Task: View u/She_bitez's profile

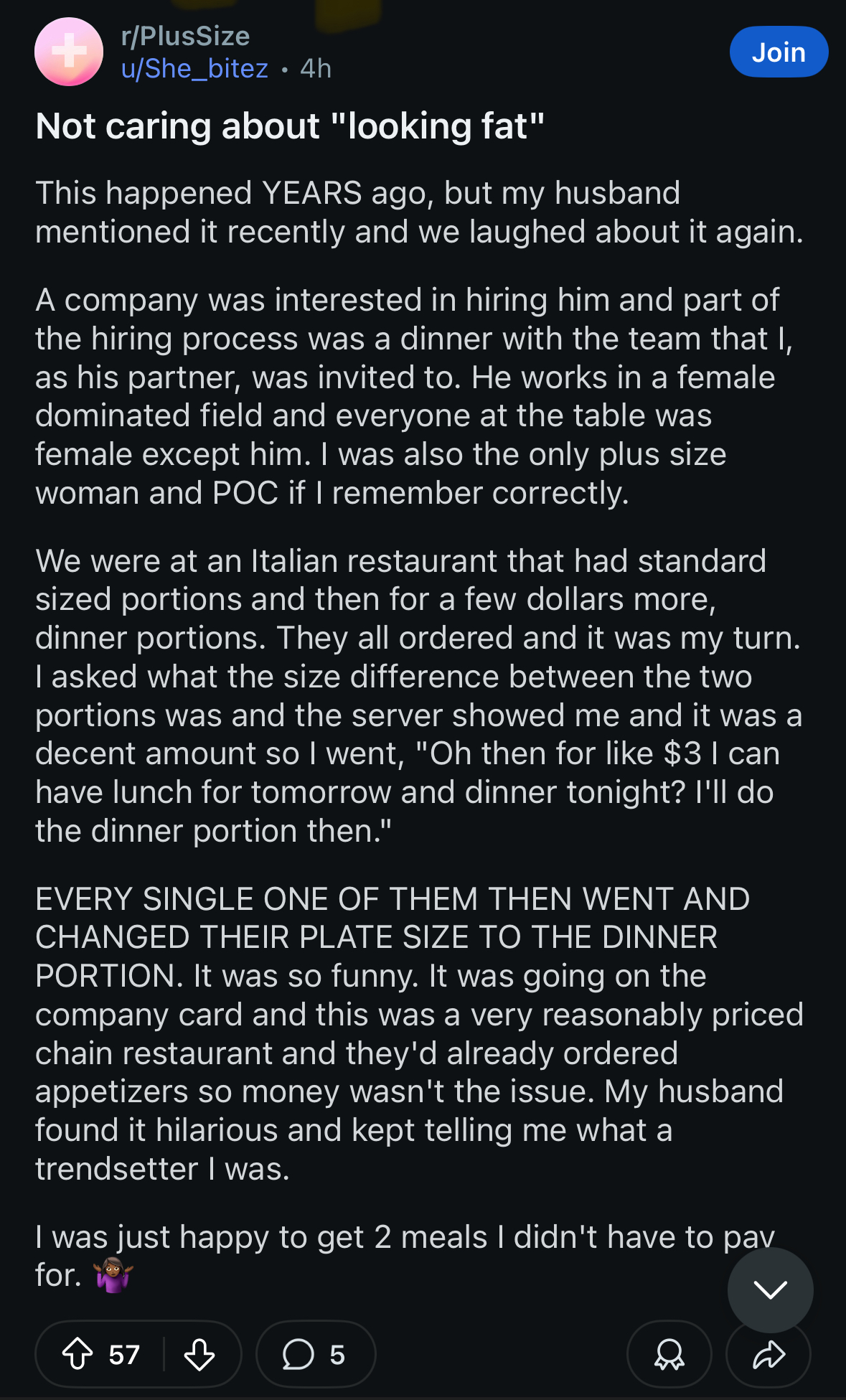Action: tap(194, 69)
